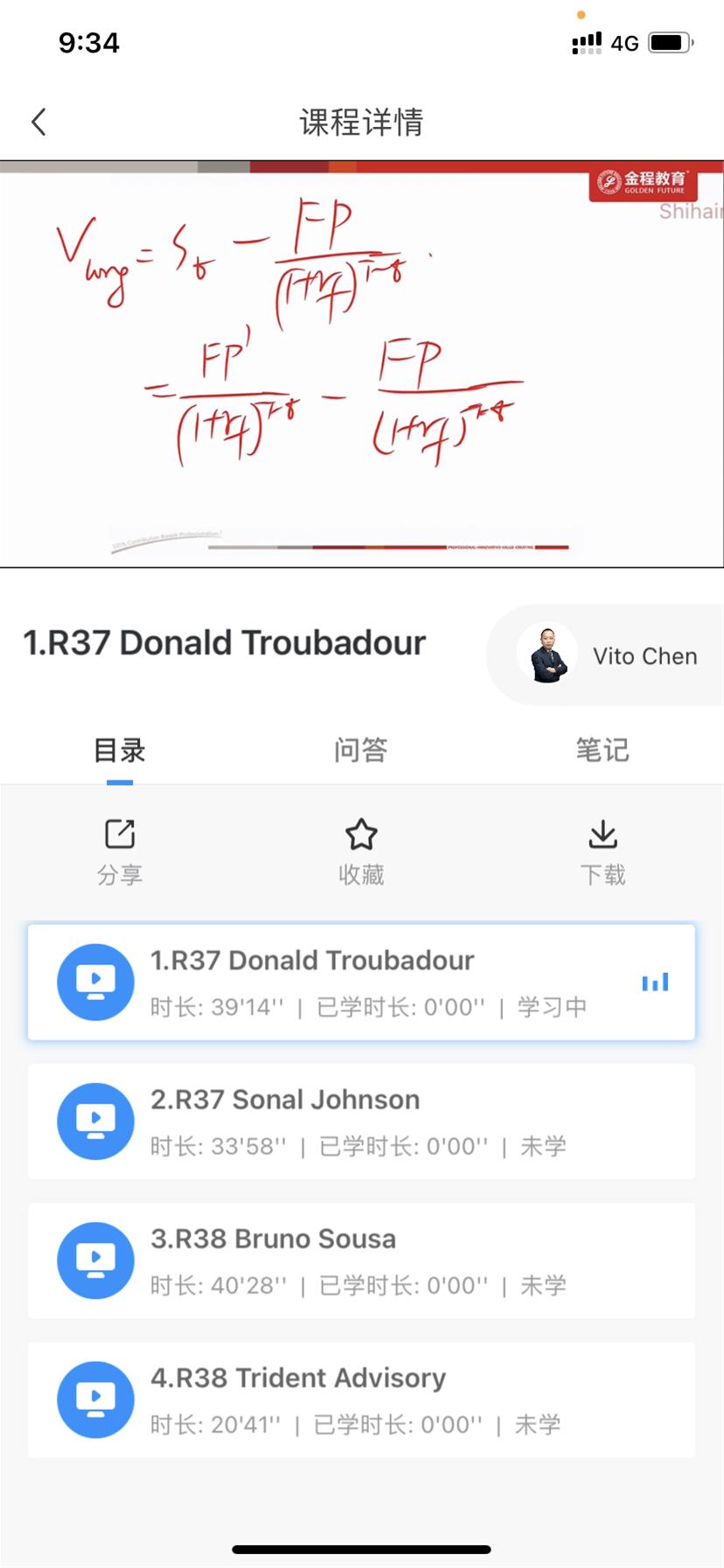The image size is (724, 1568).
Task: Tap the lecture video player
Action: 362,364
